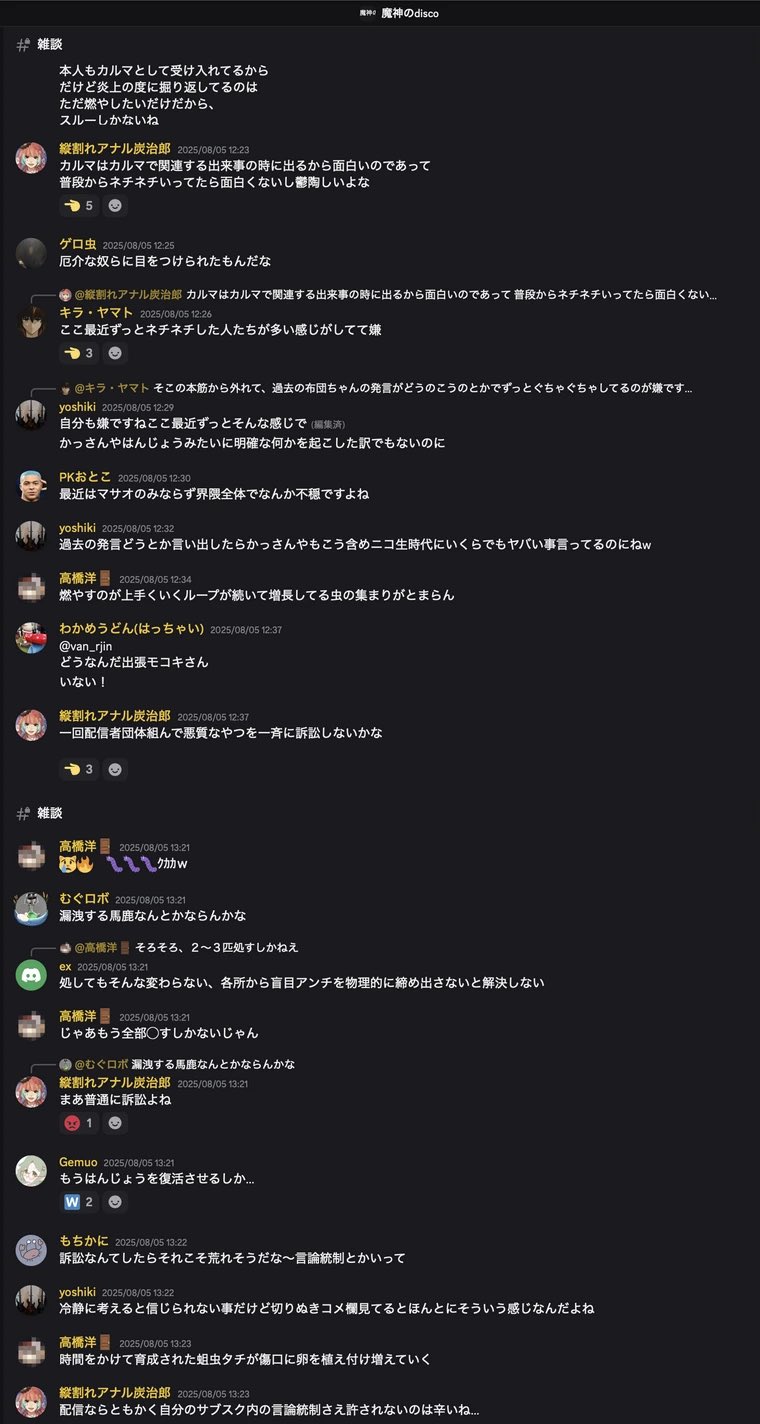Open Gemuo's profile from the username

(78, 1163)
